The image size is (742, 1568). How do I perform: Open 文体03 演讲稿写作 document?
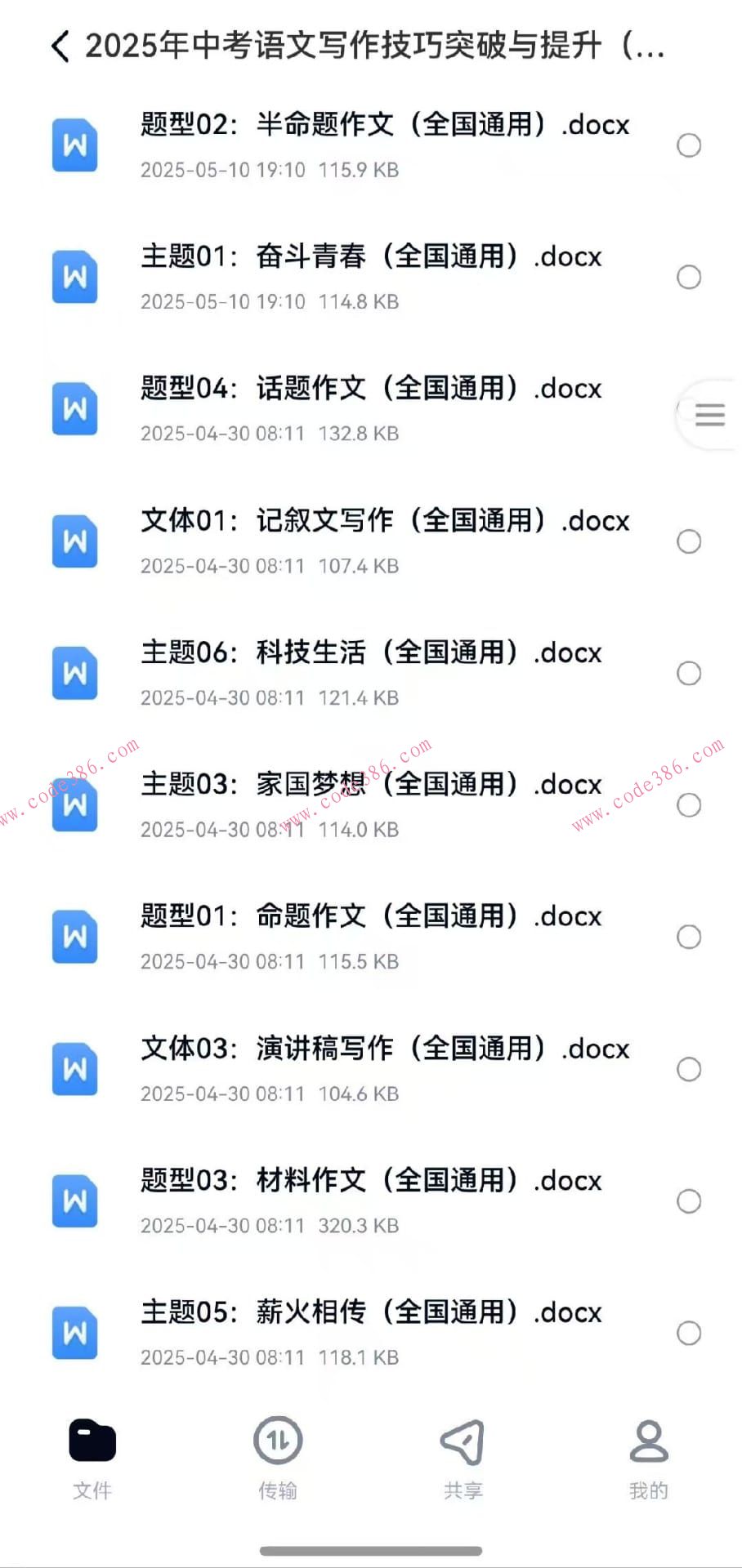(384, 1049)
